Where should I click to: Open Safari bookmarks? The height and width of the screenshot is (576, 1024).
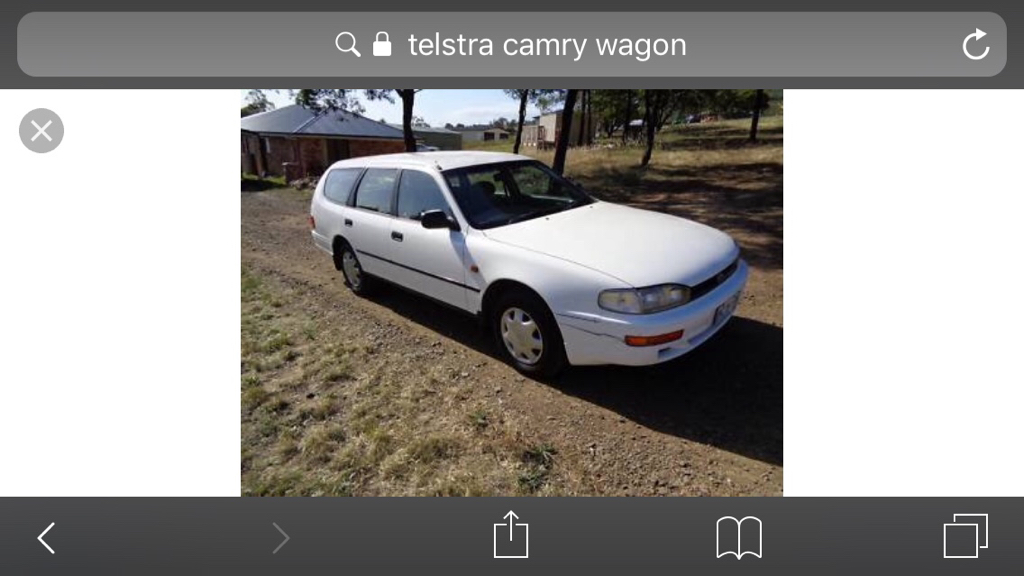pos(739,537)
